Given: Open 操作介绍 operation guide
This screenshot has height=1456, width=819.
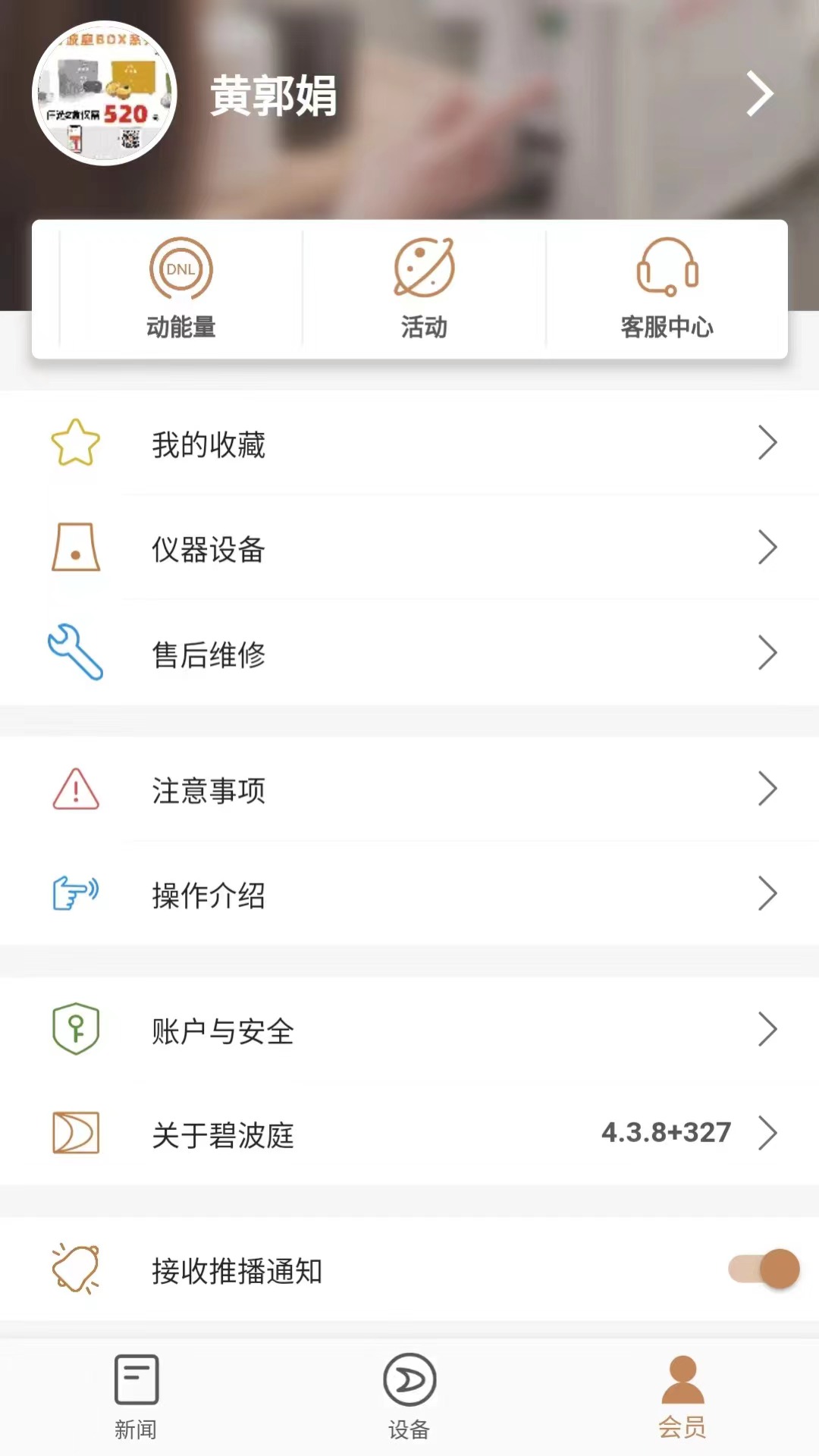Looking at the screenshot, I should (409, 894).
